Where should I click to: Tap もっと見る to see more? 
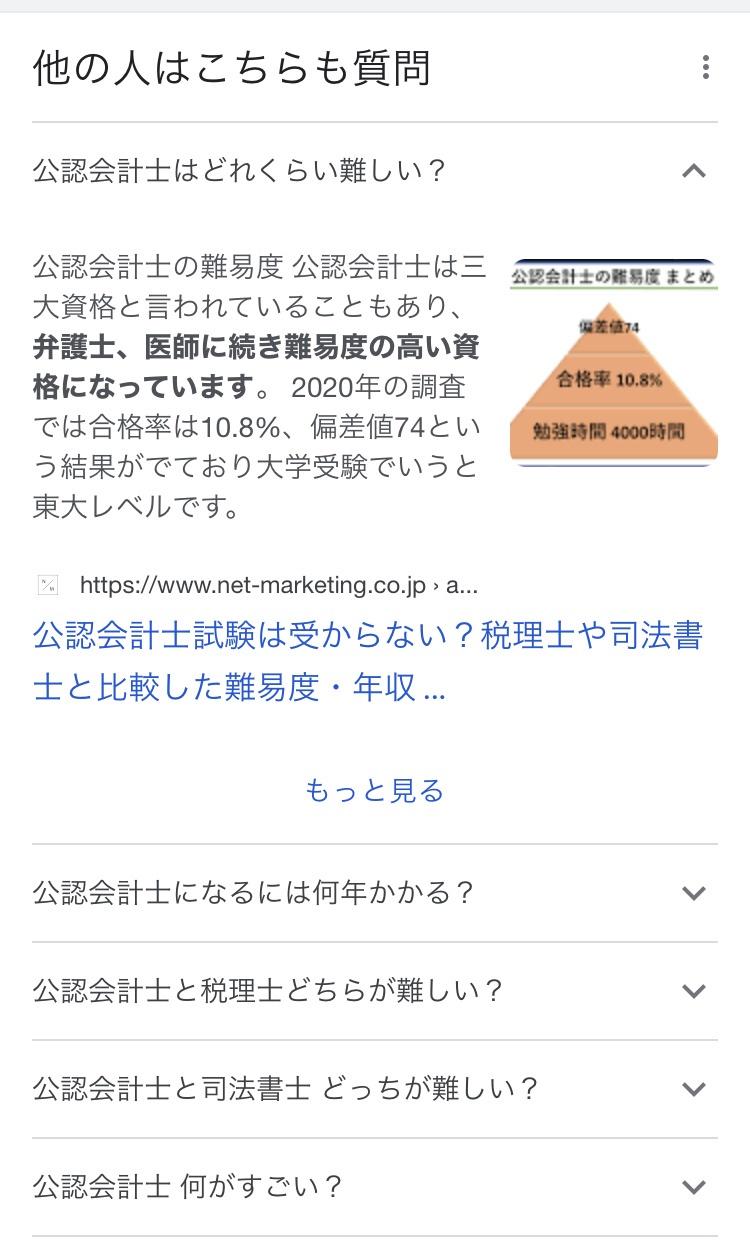pos(375,791)
